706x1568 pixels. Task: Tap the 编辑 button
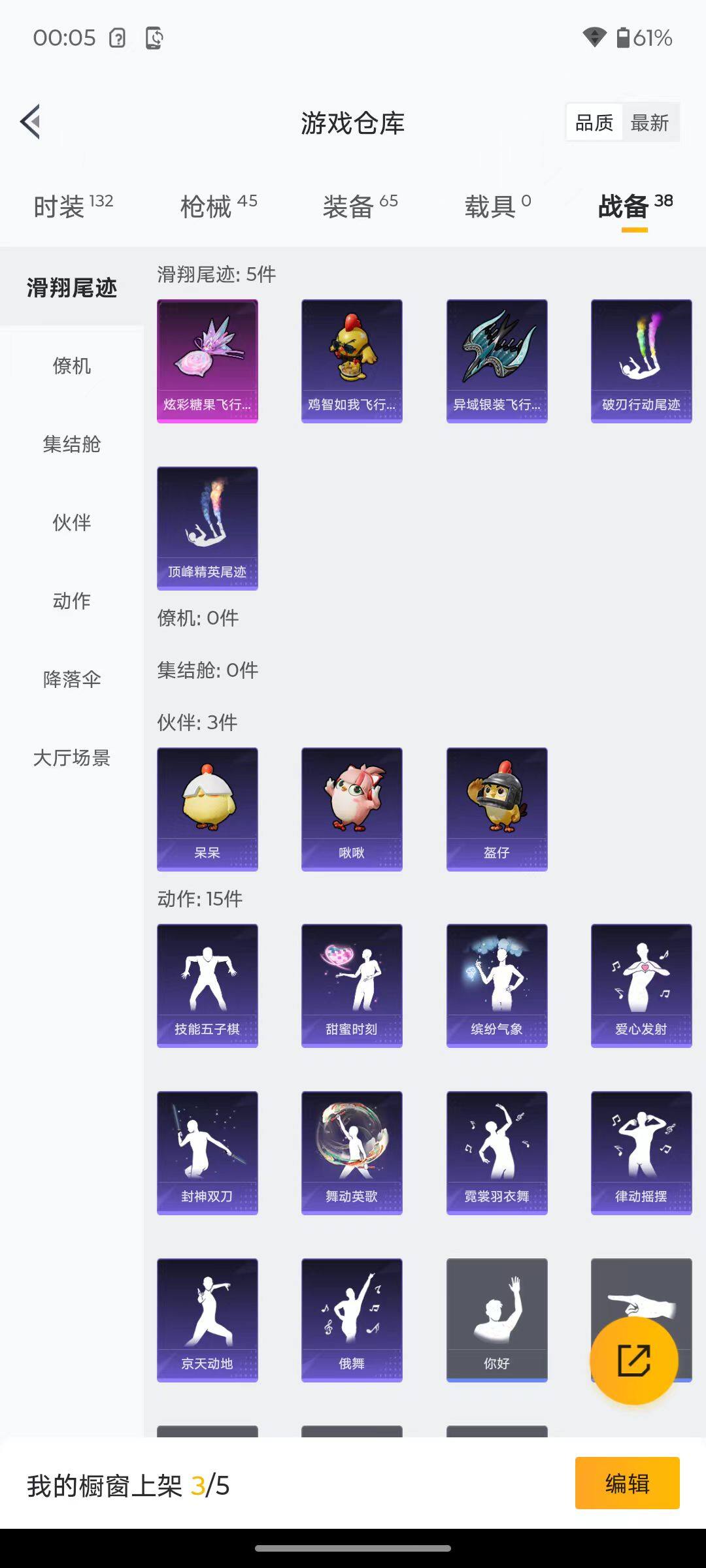[627, 1483]
